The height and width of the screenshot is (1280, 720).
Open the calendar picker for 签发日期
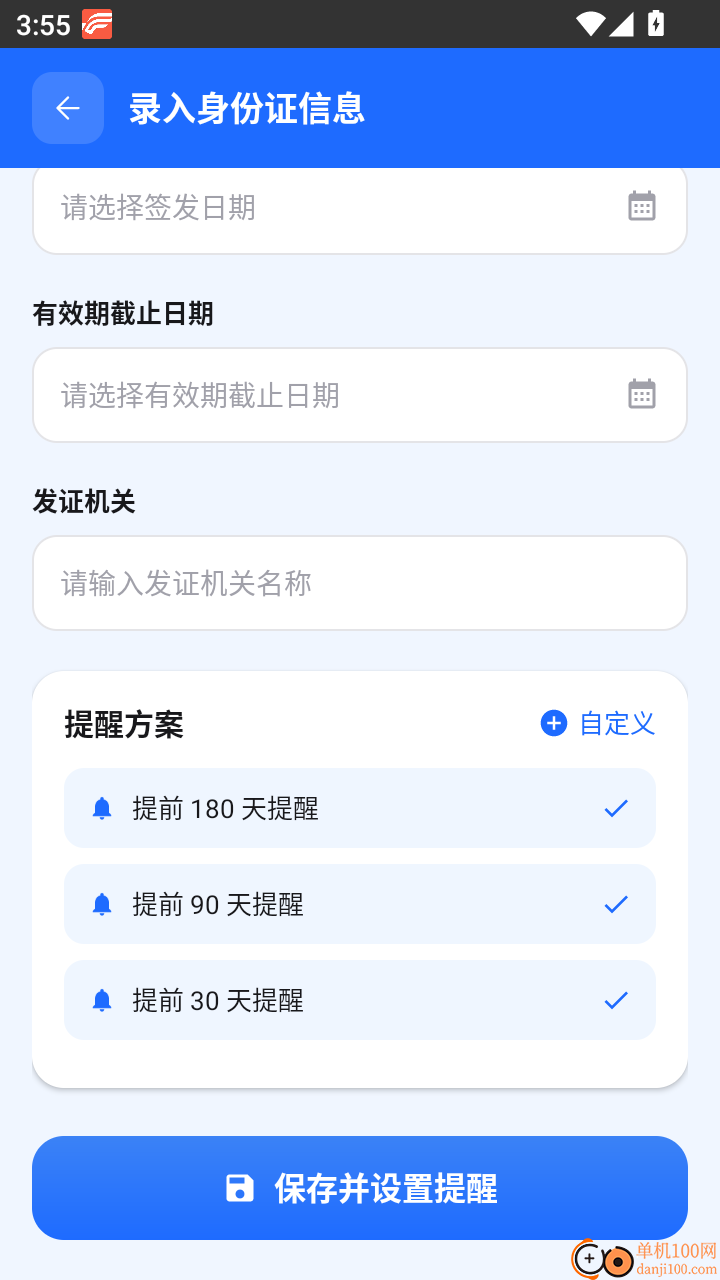(641, 206)
